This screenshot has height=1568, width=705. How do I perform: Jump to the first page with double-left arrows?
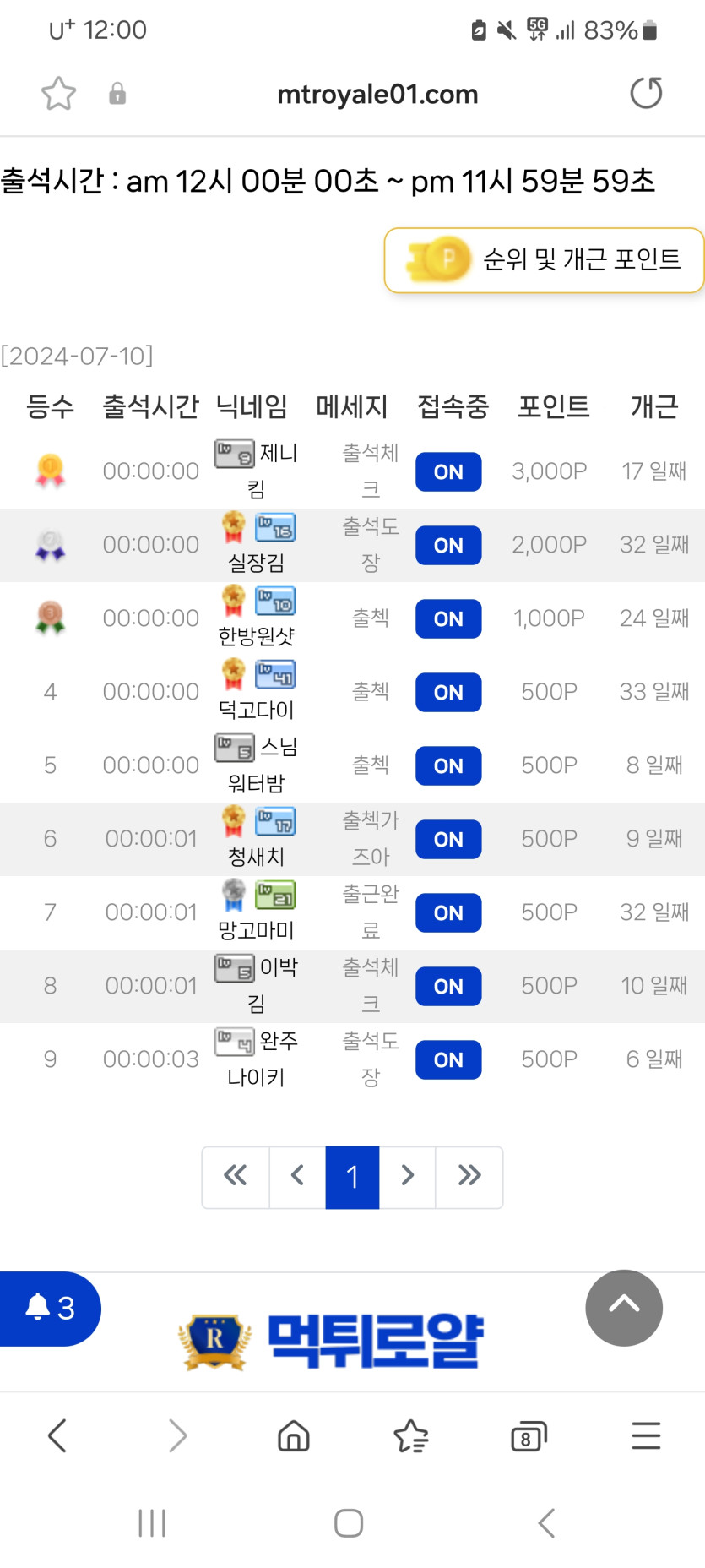236,1177
